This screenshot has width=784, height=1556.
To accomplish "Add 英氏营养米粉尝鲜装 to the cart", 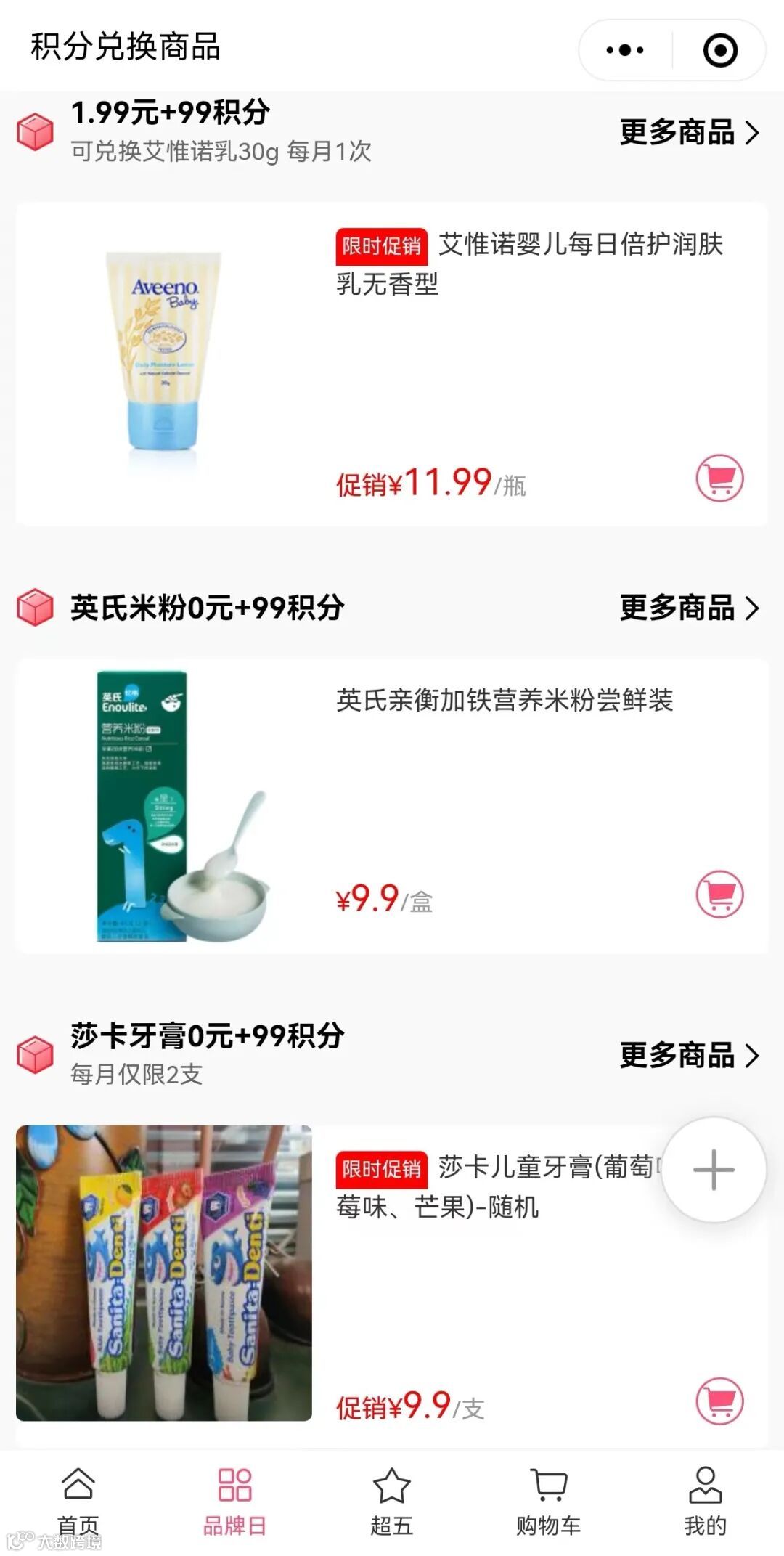I will click(x=719, y=894).
